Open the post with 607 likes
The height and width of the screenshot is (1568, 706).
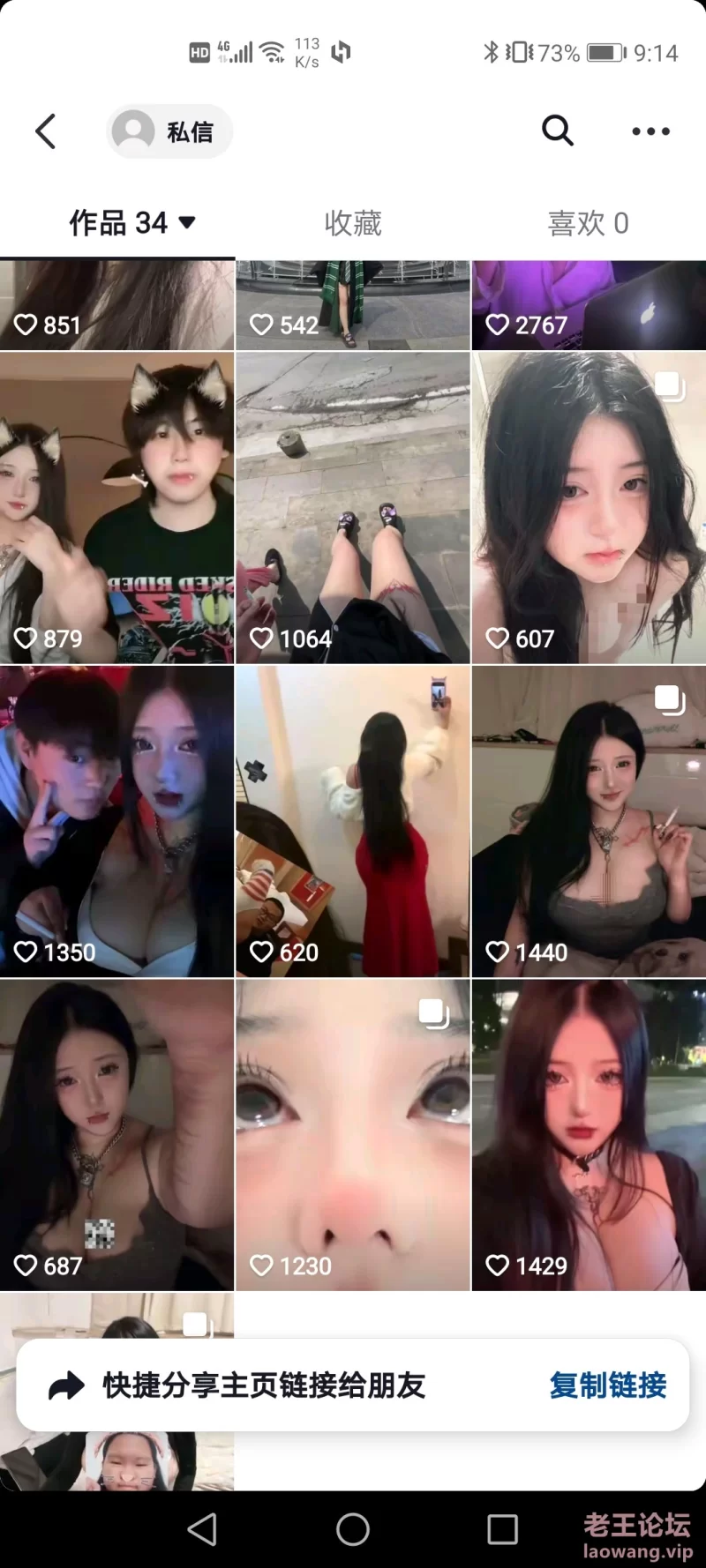[x=589, y=507]
